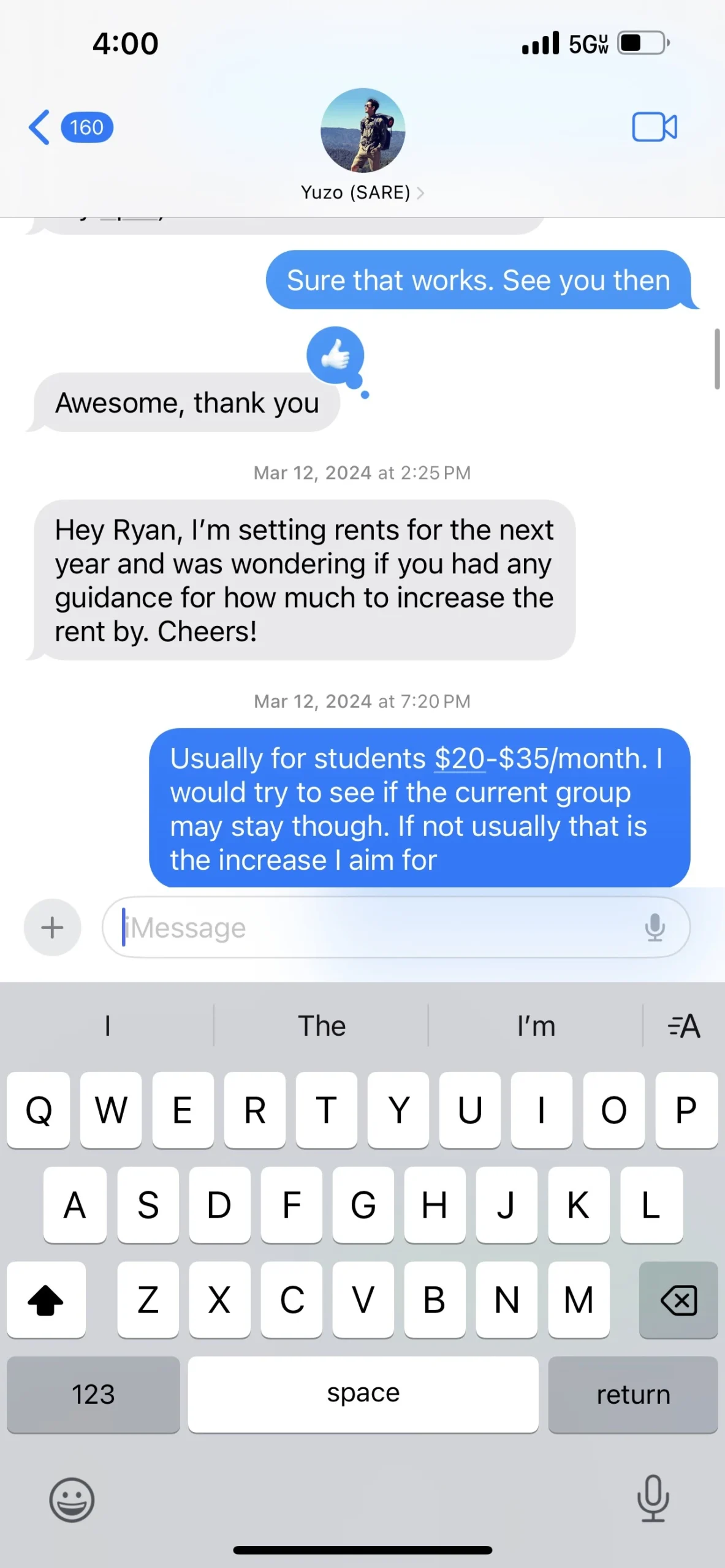
Task: Enable shift on the keyboard
Action: point(47,1300)
